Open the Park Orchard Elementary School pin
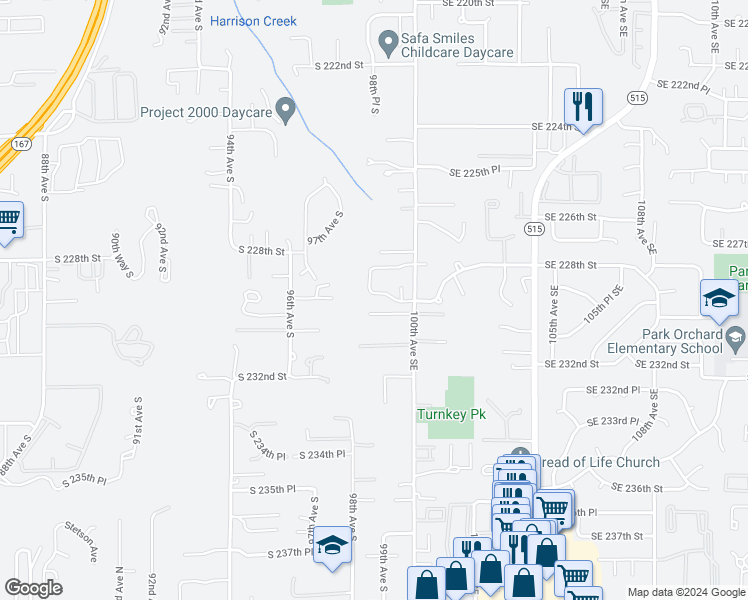 pos(736,341)
